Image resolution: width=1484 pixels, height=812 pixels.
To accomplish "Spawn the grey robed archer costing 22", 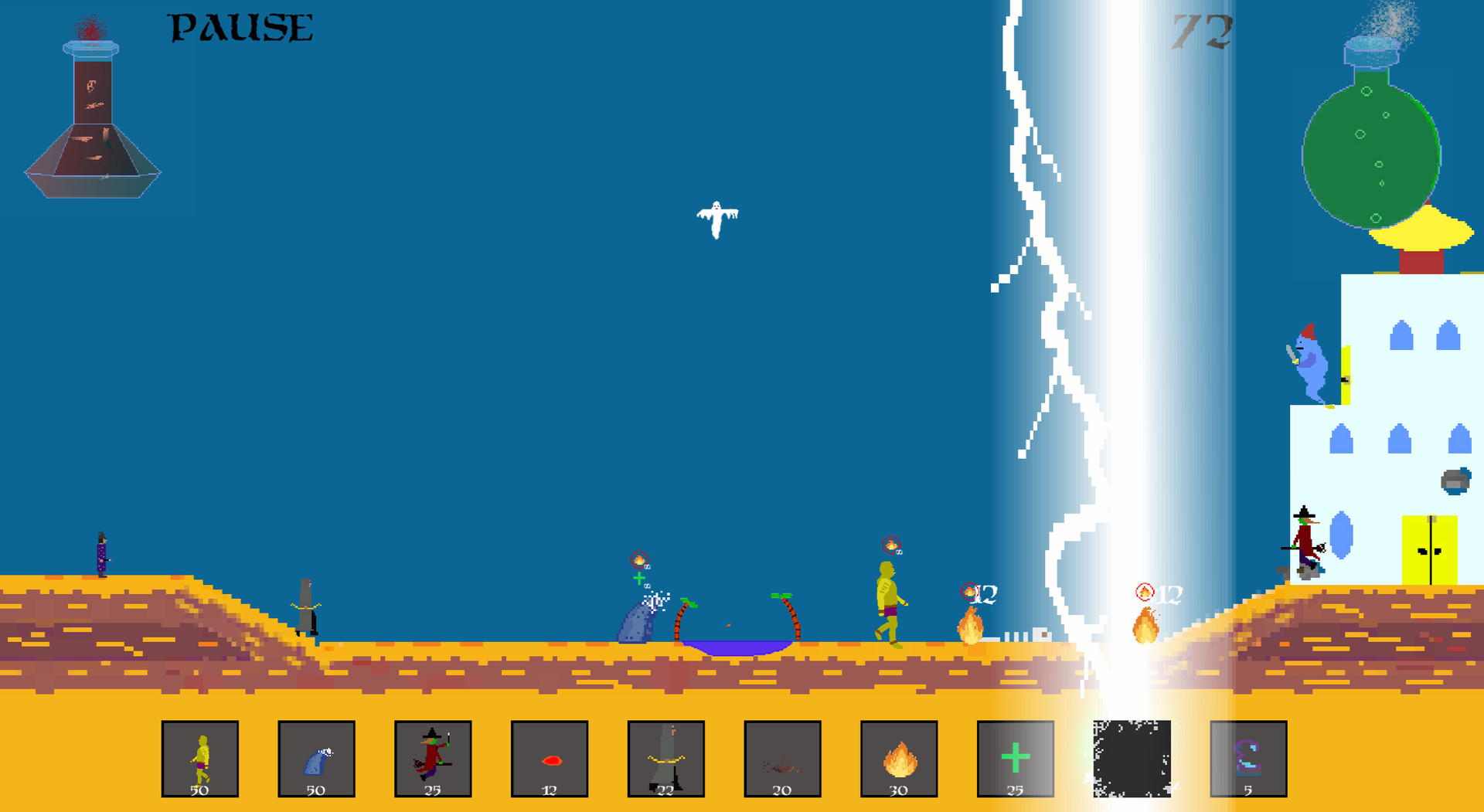I will coord(665,759).
